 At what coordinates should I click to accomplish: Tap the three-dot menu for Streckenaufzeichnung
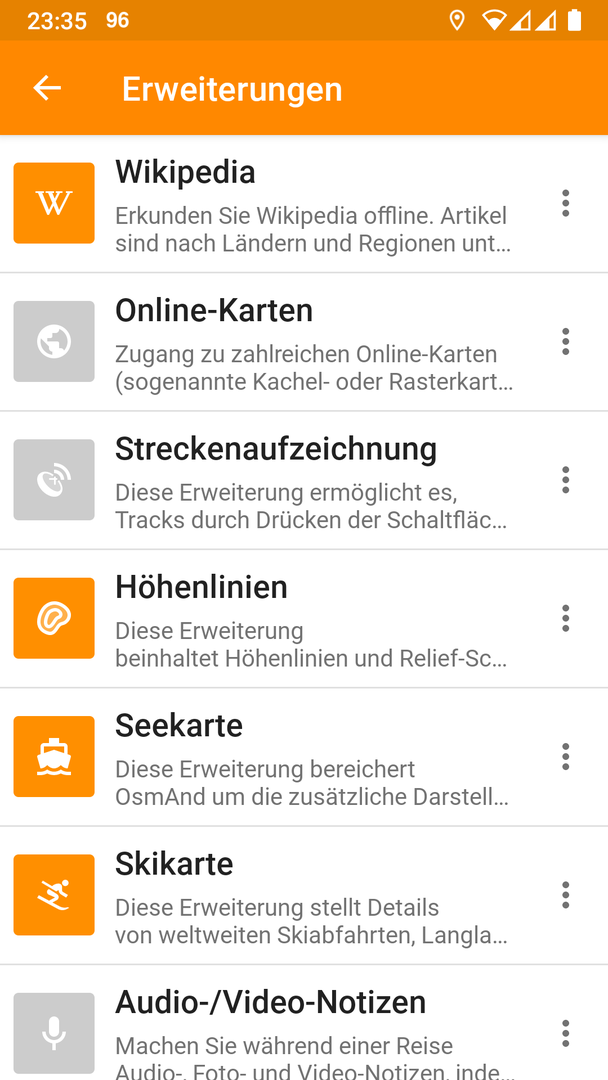point(565,480)
